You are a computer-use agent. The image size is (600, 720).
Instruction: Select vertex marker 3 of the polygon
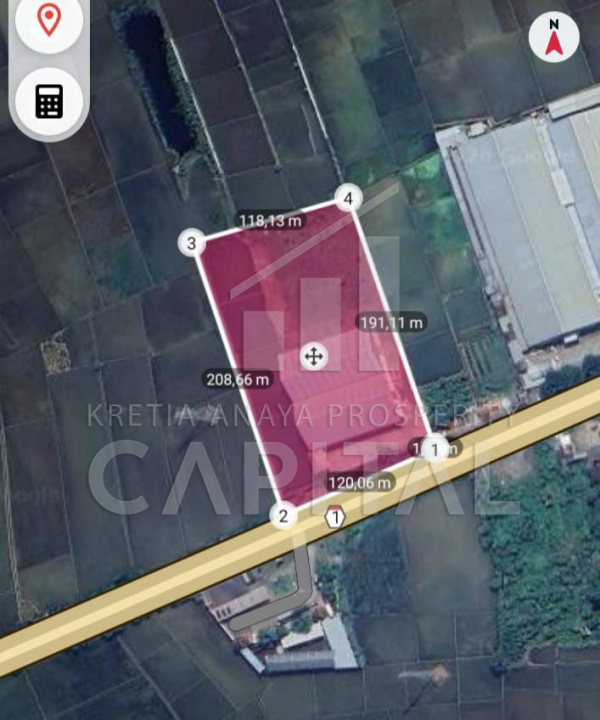pos(191,242)
